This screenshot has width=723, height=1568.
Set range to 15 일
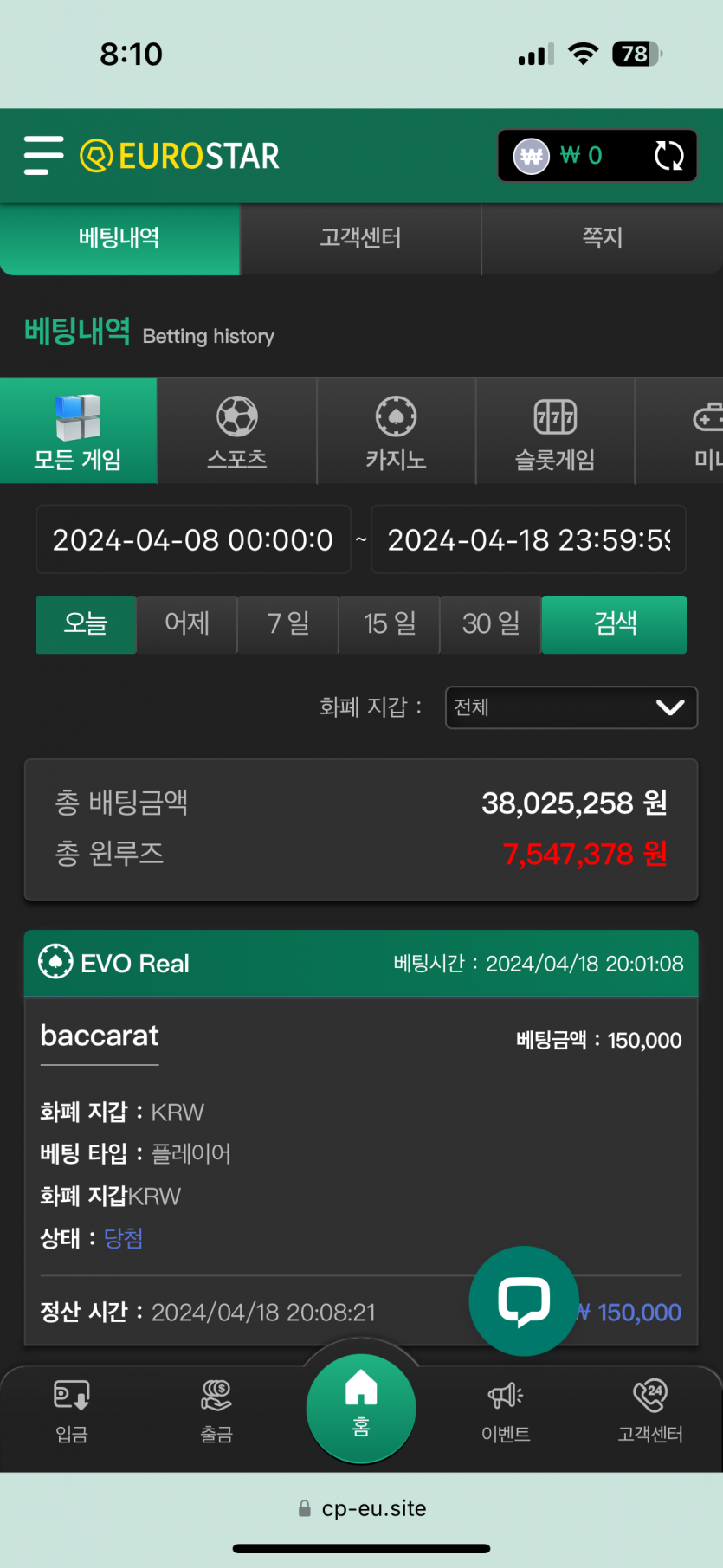(x=390, y=623)
